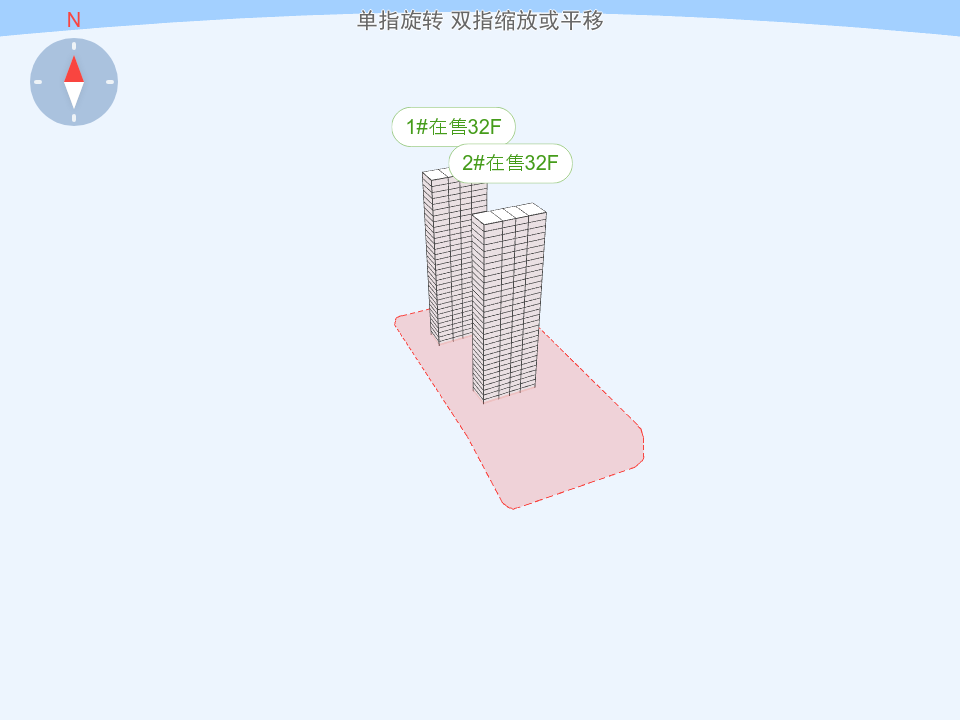Select the 2#在售32F building label
Viewport: 960px width, 720px height.
pos(510,163)
